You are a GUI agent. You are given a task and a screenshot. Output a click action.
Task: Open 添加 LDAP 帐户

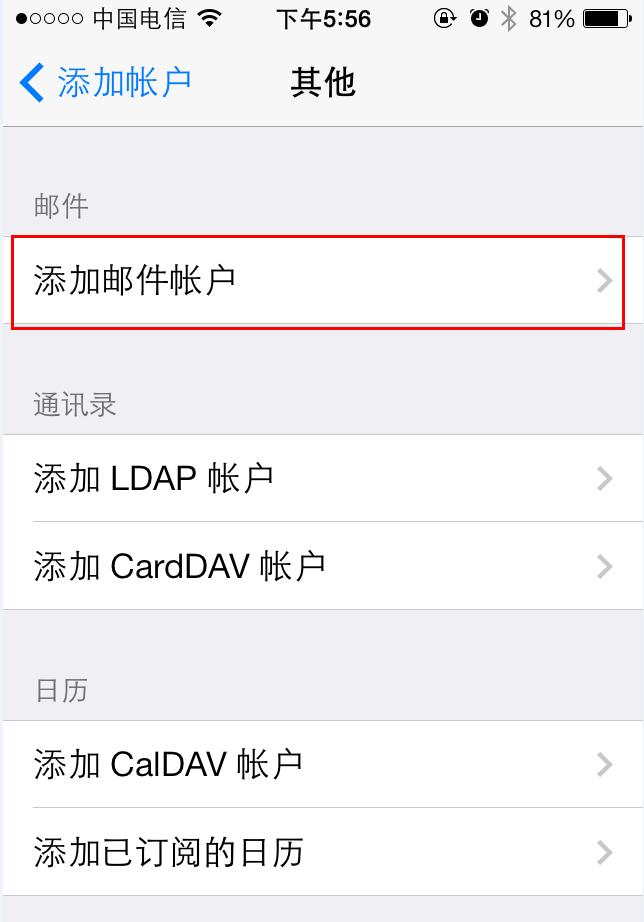322,478
